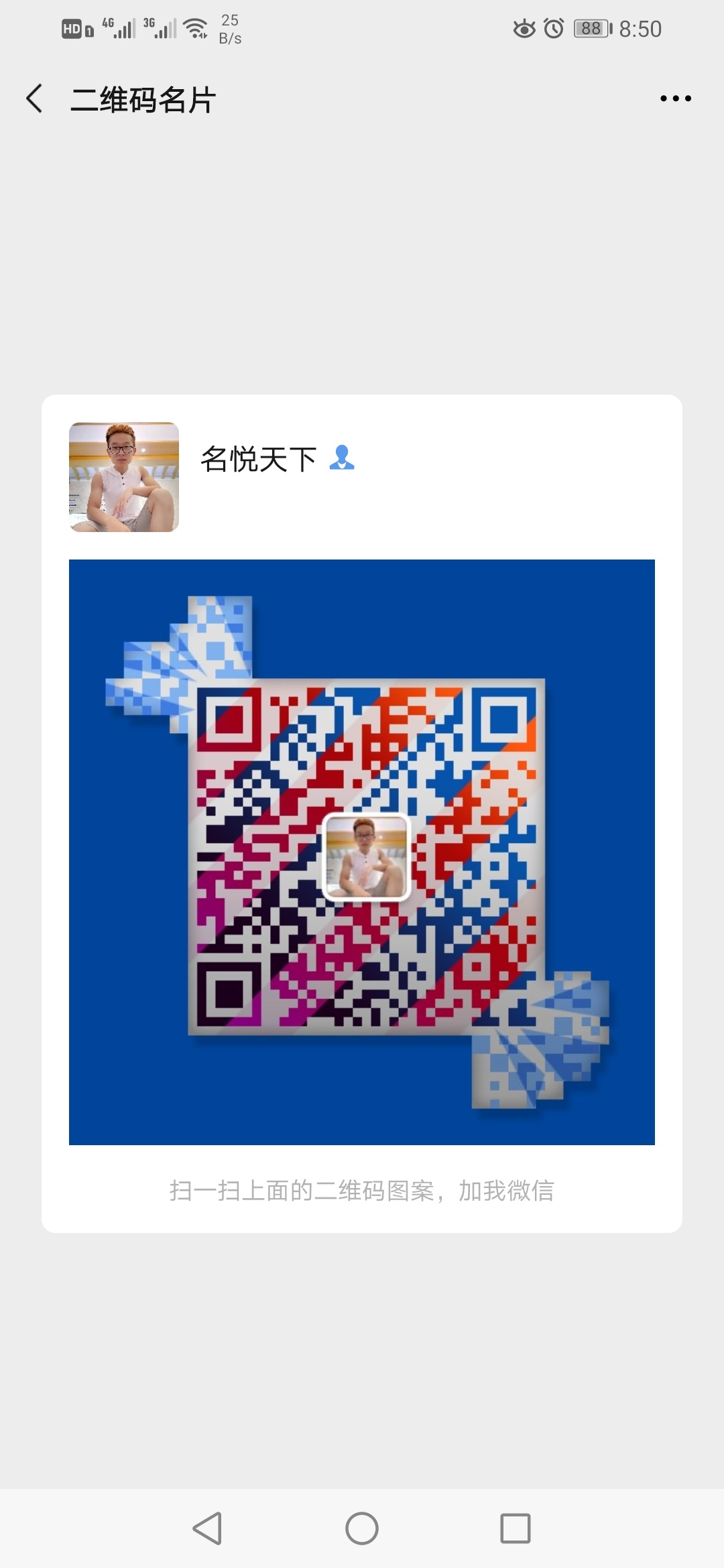
Task: Go back from the QR code card page
Action: tap(35, 99)
